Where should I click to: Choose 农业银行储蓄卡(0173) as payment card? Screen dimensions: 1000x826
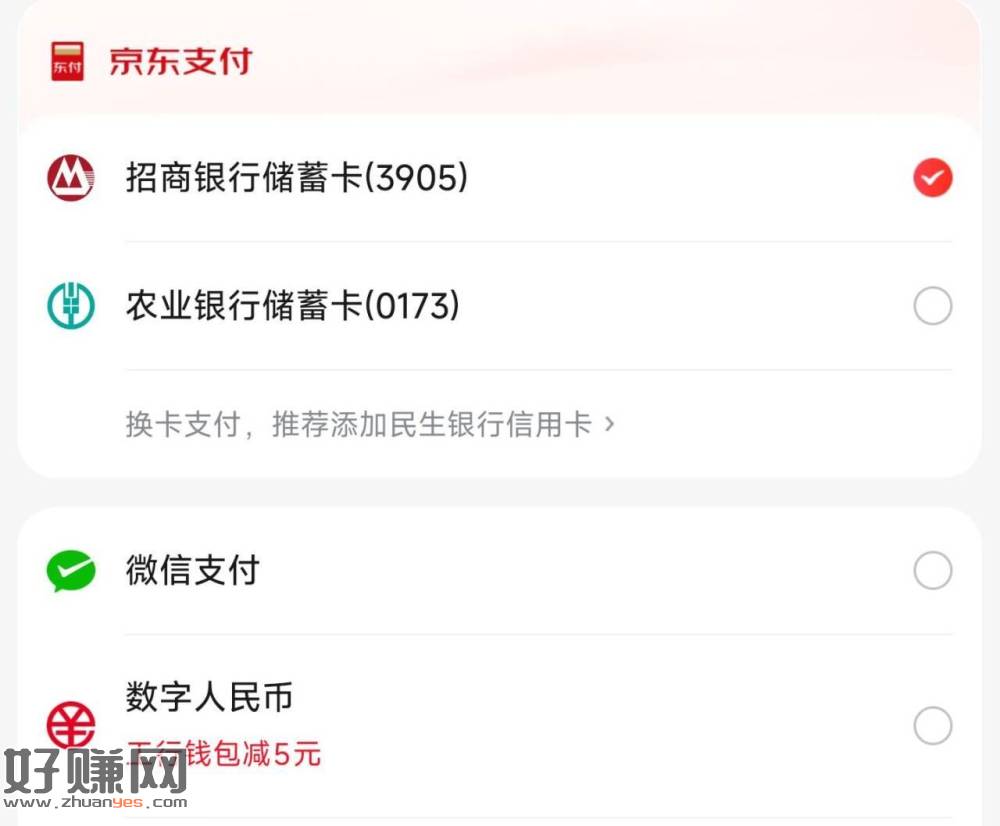[499, 306]
